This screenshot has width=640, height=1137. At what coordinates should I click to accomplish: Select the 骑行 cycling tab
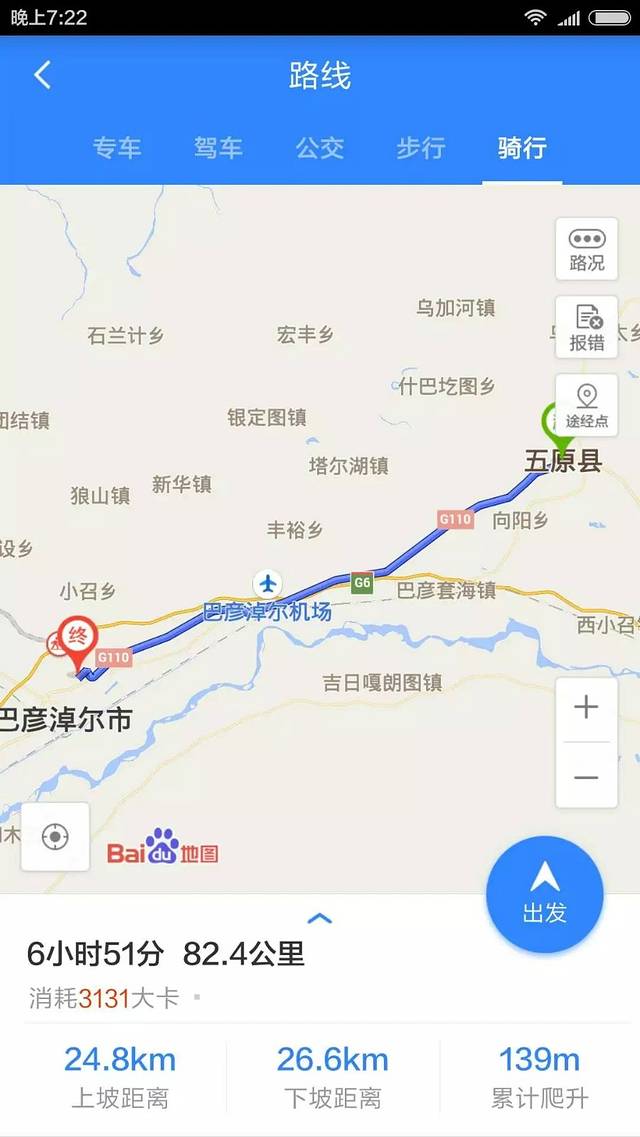(x=522, y=148)
